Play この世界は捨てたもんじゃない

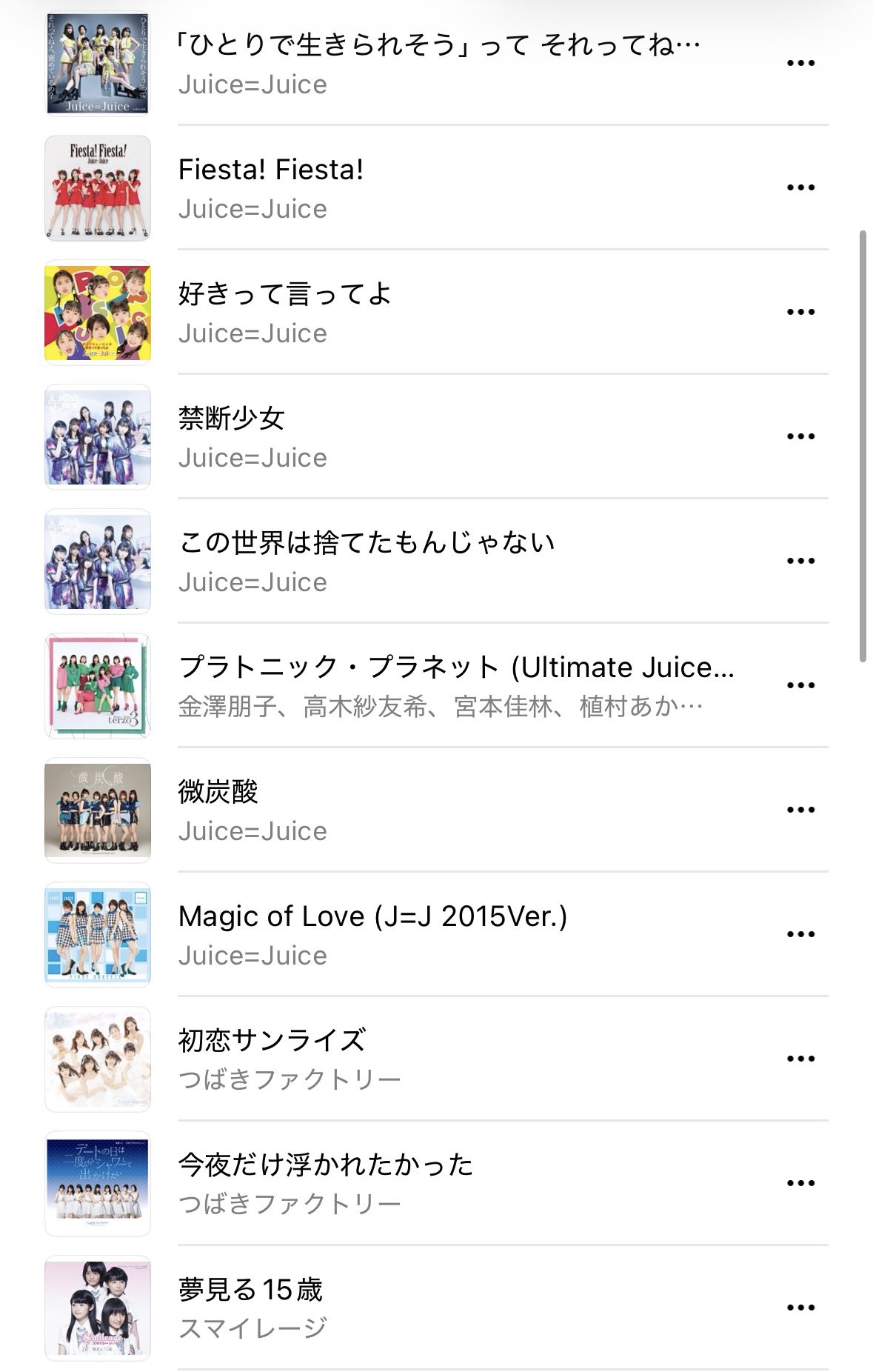(367, 544)
